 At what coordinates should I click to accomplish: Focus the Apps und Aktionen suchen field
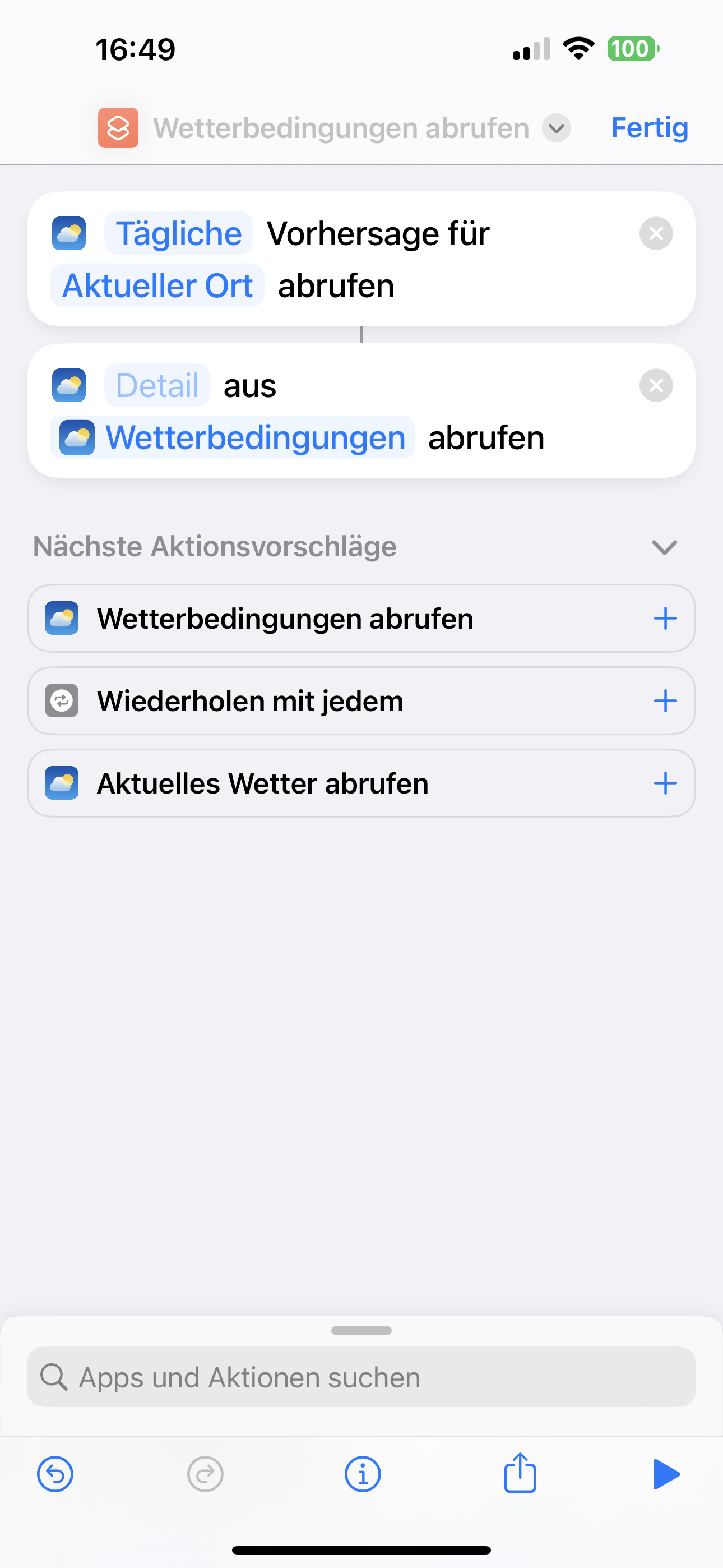click(361, 1377)
